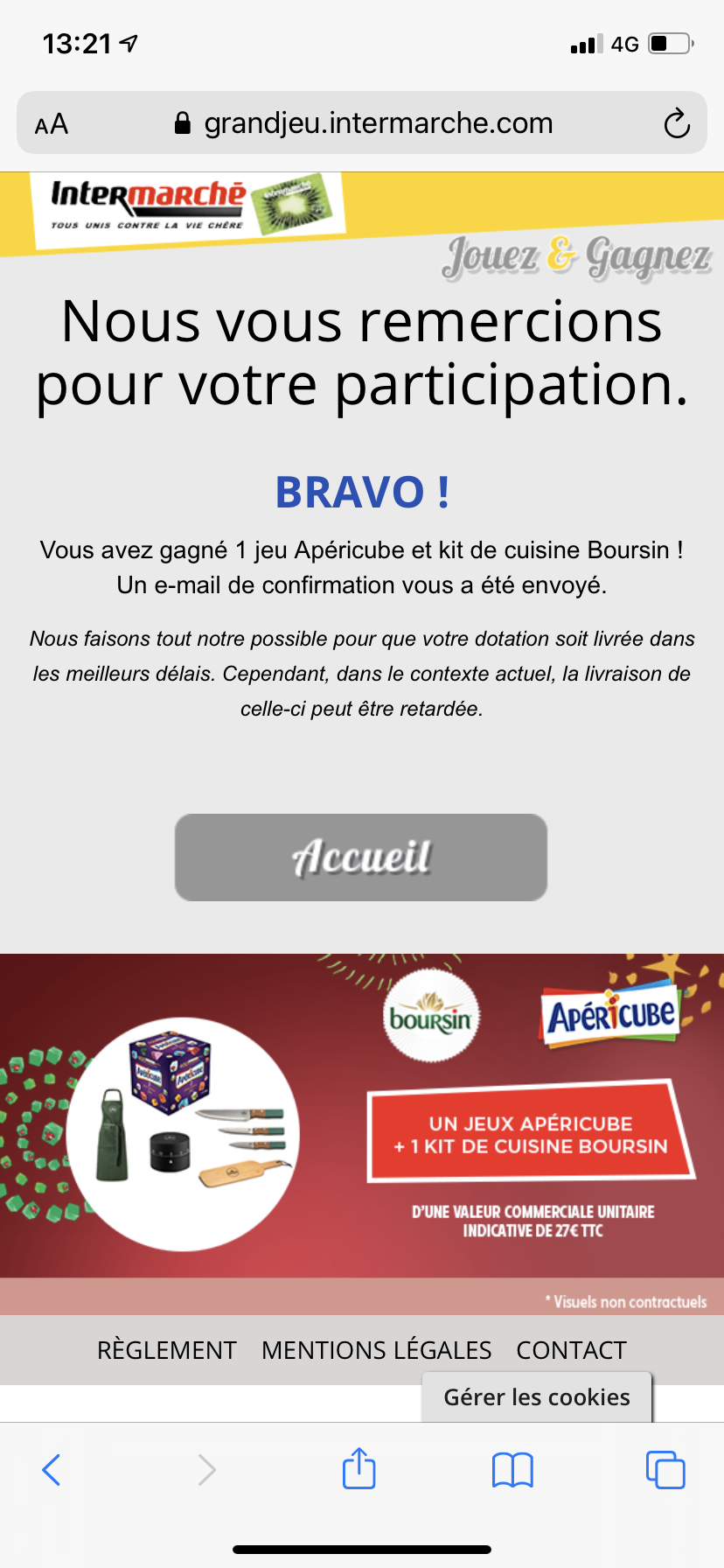The height and width of the screenshot is (1568, 724).
Task: Open Safari bookmarks
Action: pos(512,1470)
